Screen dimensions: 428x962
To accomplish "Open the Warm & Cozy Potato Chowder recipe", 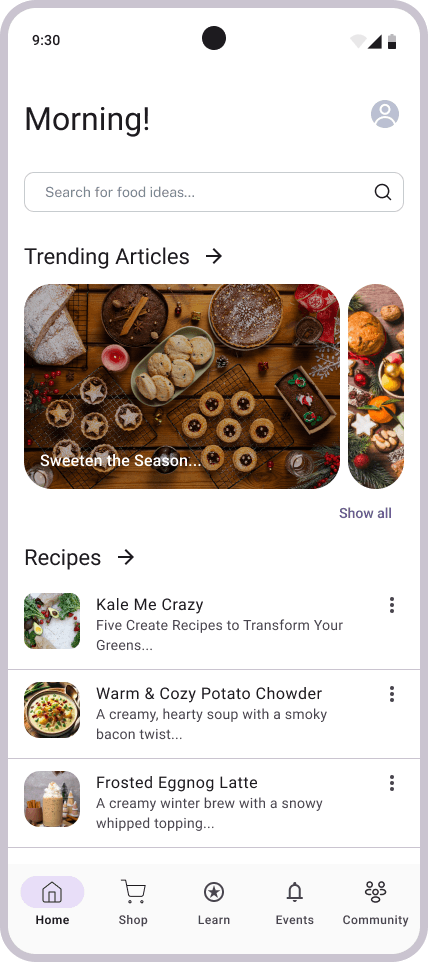I will point(213,714).
